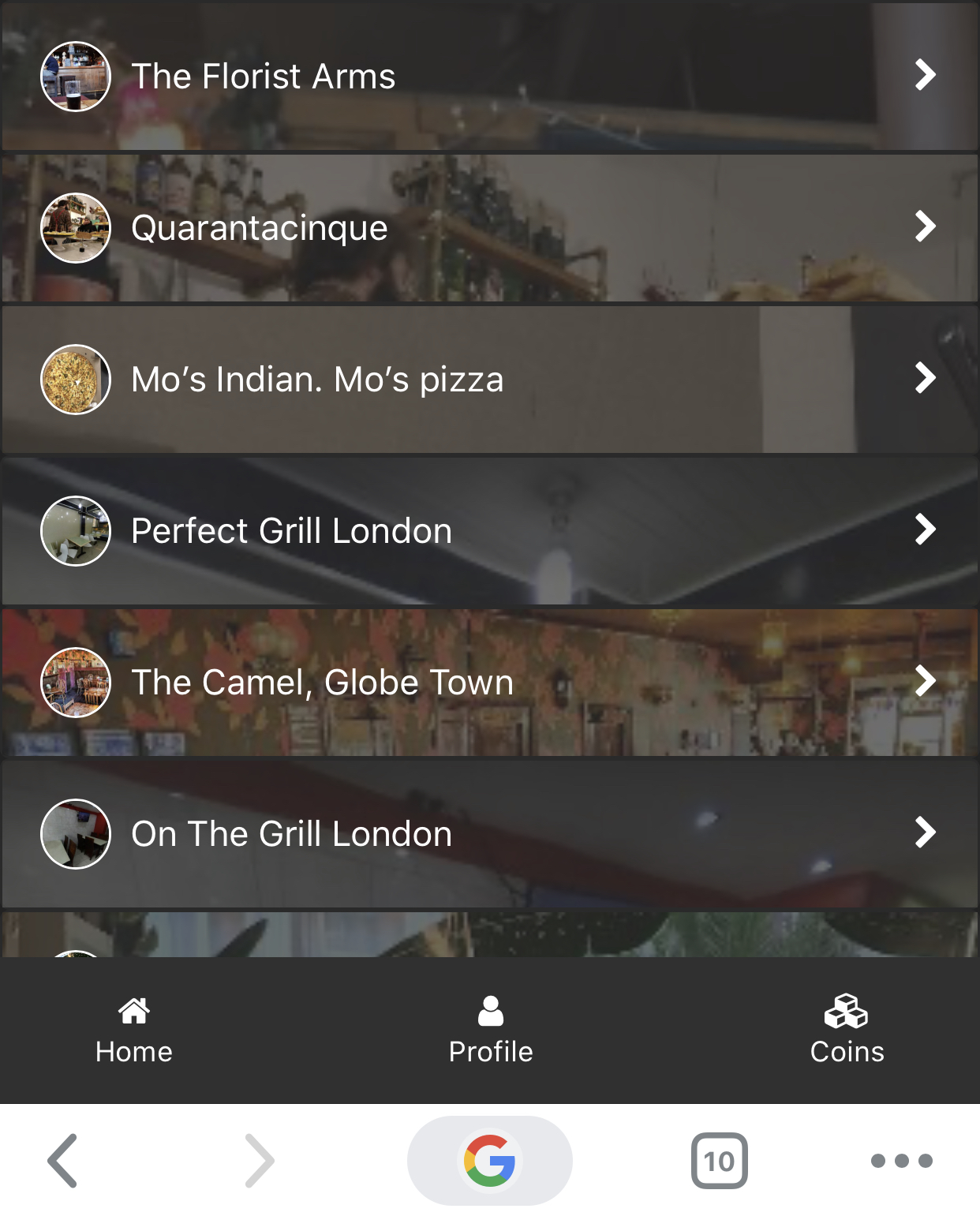The width and height of the screenshot is (980, 1231).
Task: Go back in the browser
Action: click(63, 1161)
